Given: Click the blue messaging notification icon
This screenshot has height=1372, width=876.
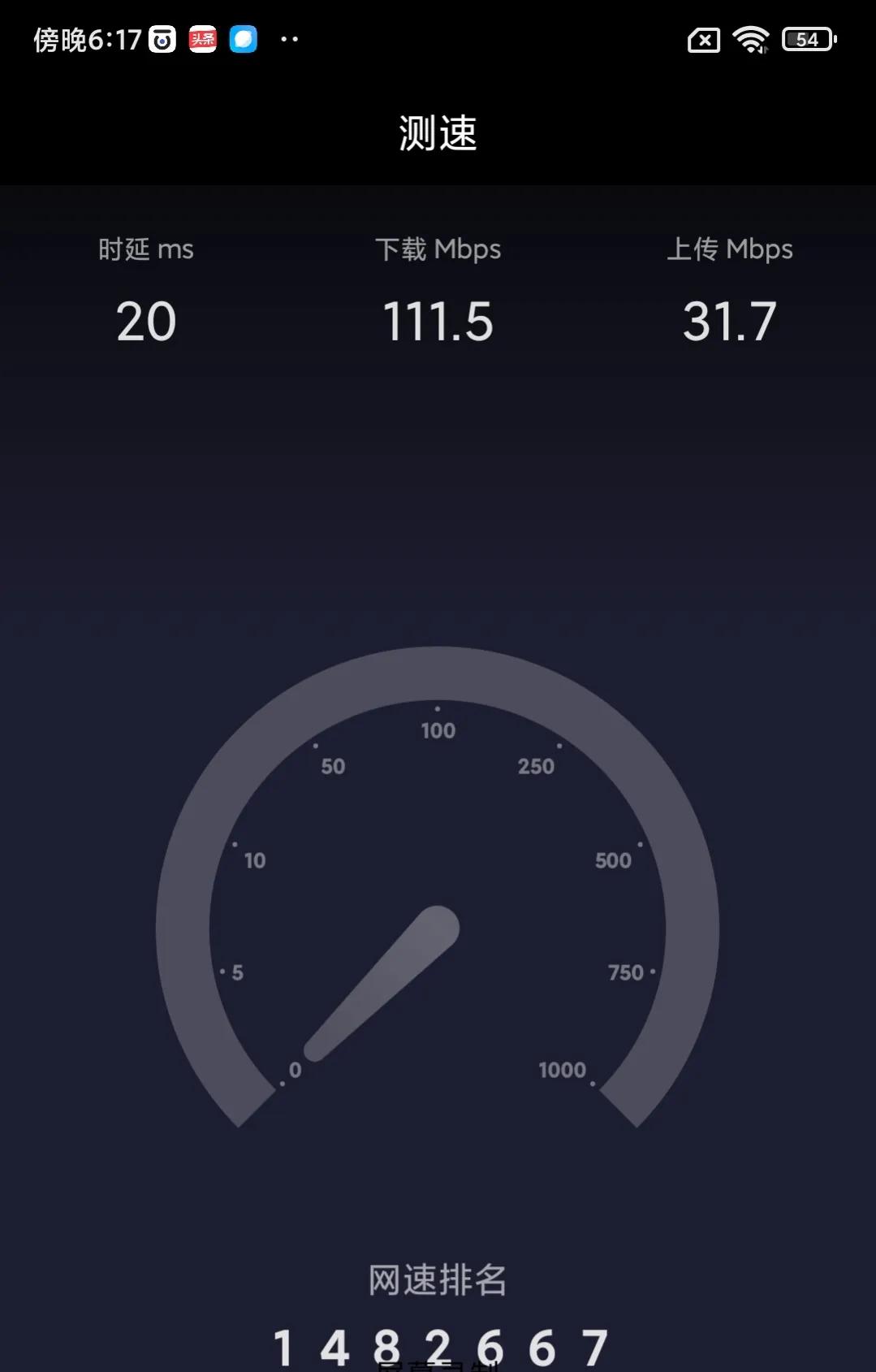Looking at the screenshot, I should click(244, 39).
